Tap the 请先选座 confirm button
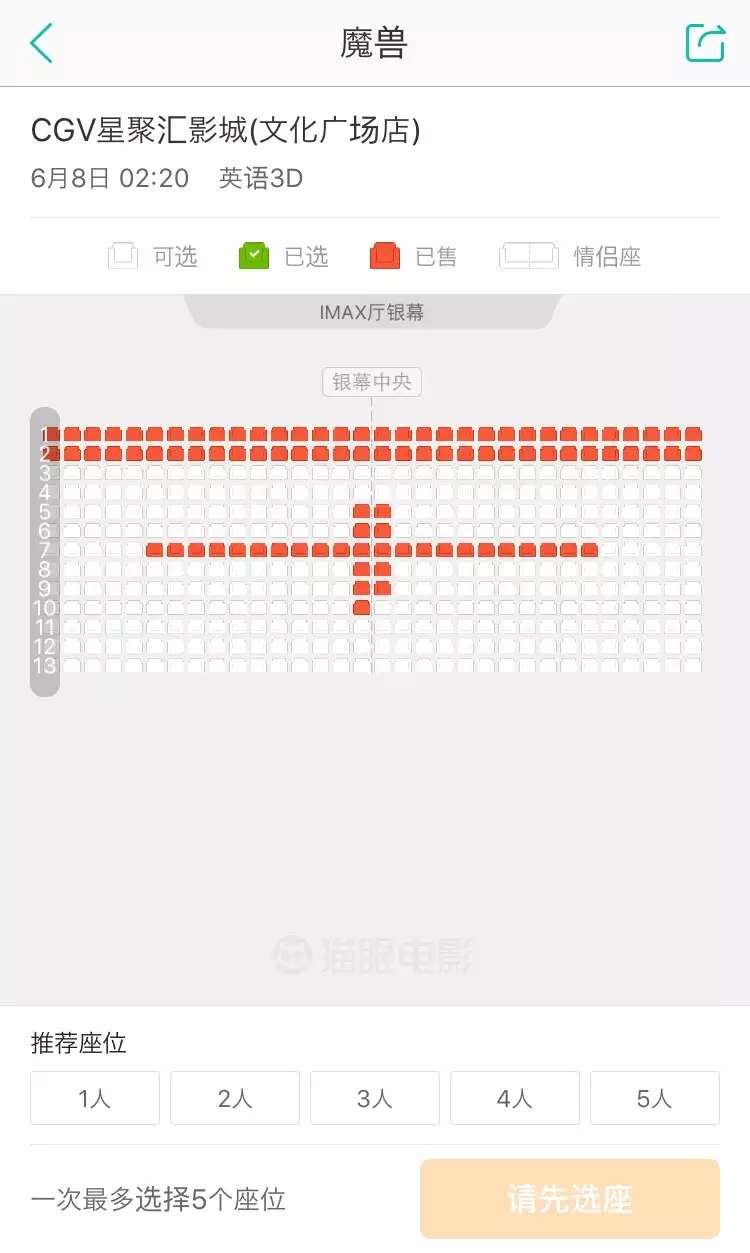Screen dimensions: 750x1253 pos(570,1199)
